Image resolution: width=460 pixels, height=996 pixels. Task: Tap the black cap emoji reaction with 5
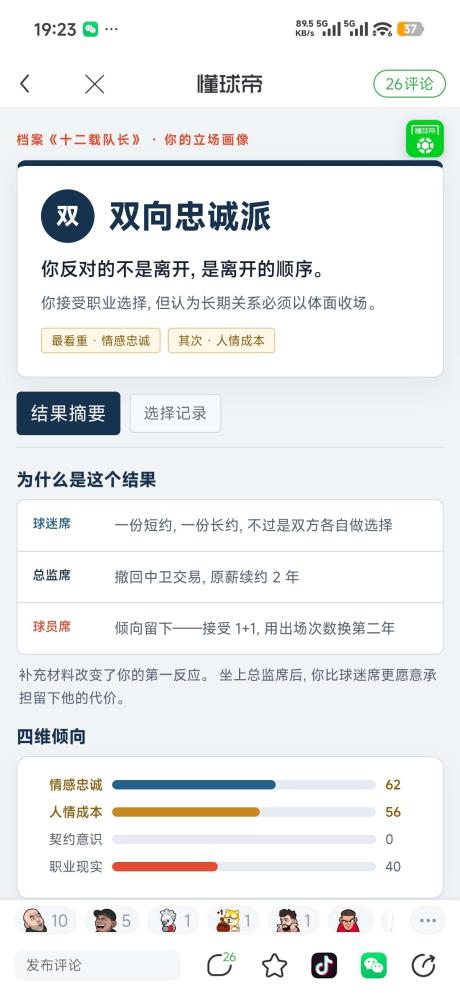click(112, 920)
